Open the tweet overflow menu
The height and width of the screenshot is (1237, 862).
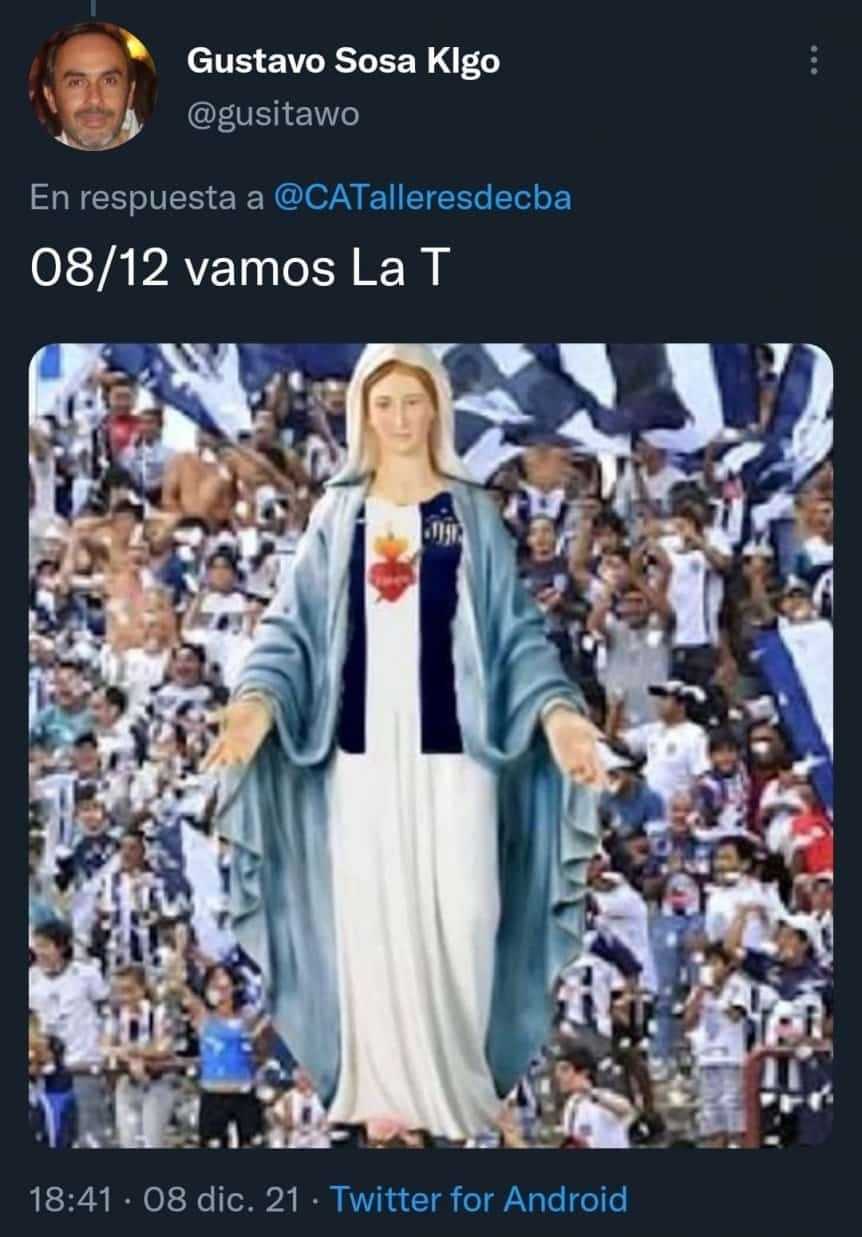click(x=814, y=60)
